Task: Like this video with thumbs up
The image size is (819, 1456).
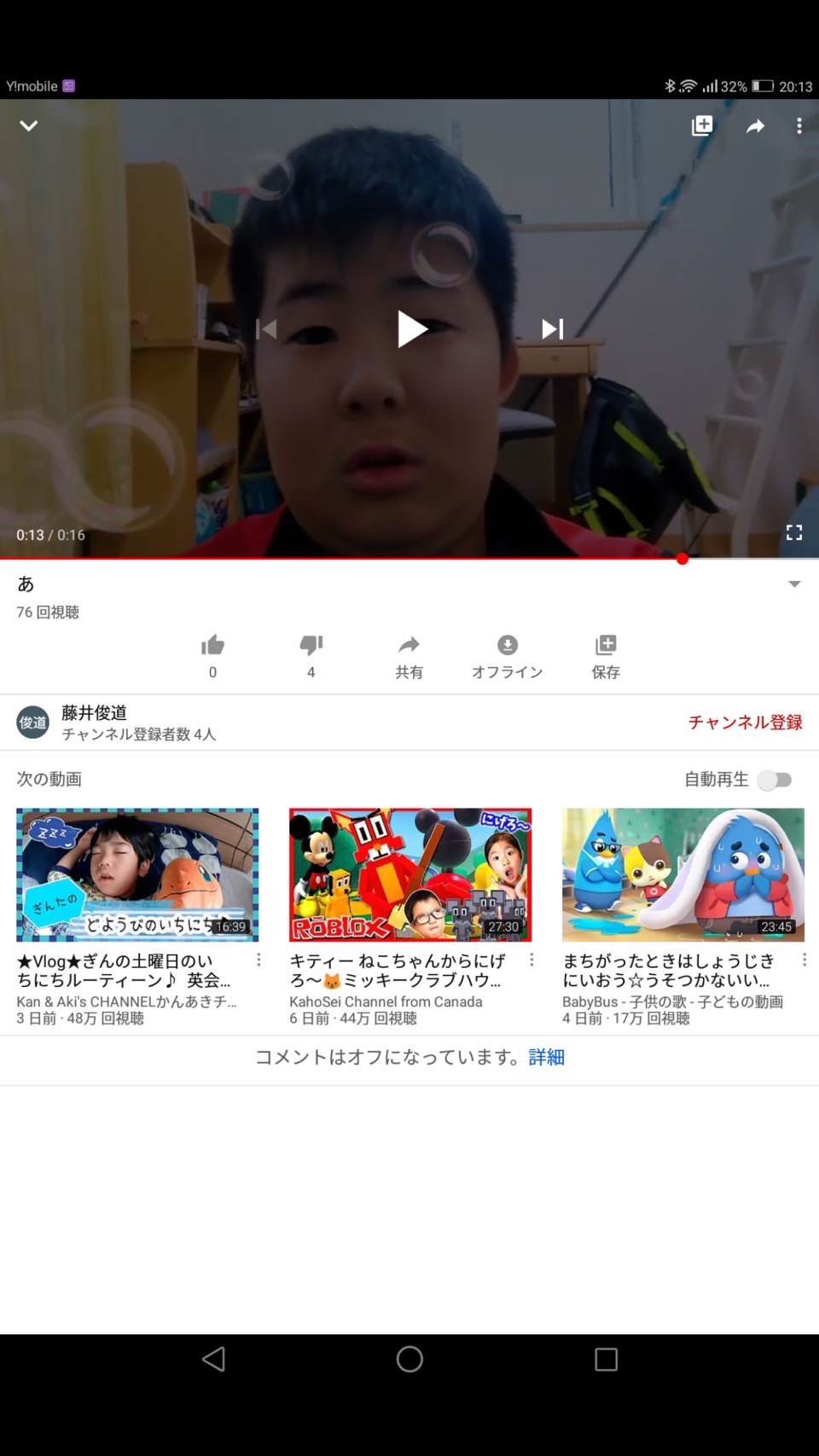Action: tap(212, 646)
